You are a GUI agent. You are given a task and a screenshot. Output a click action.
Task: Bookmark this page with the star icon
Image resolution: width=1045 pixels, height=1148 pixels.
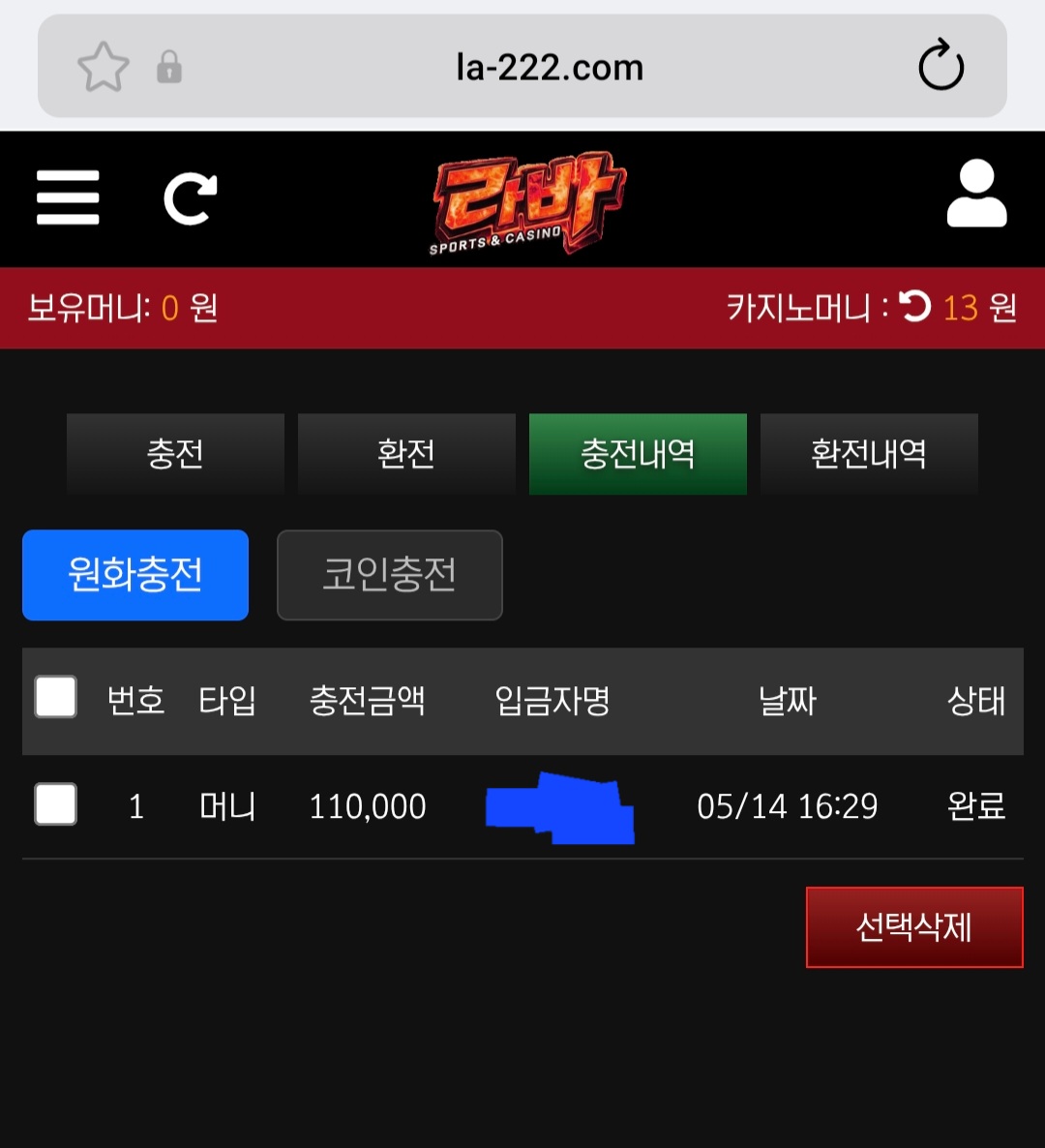104,67
